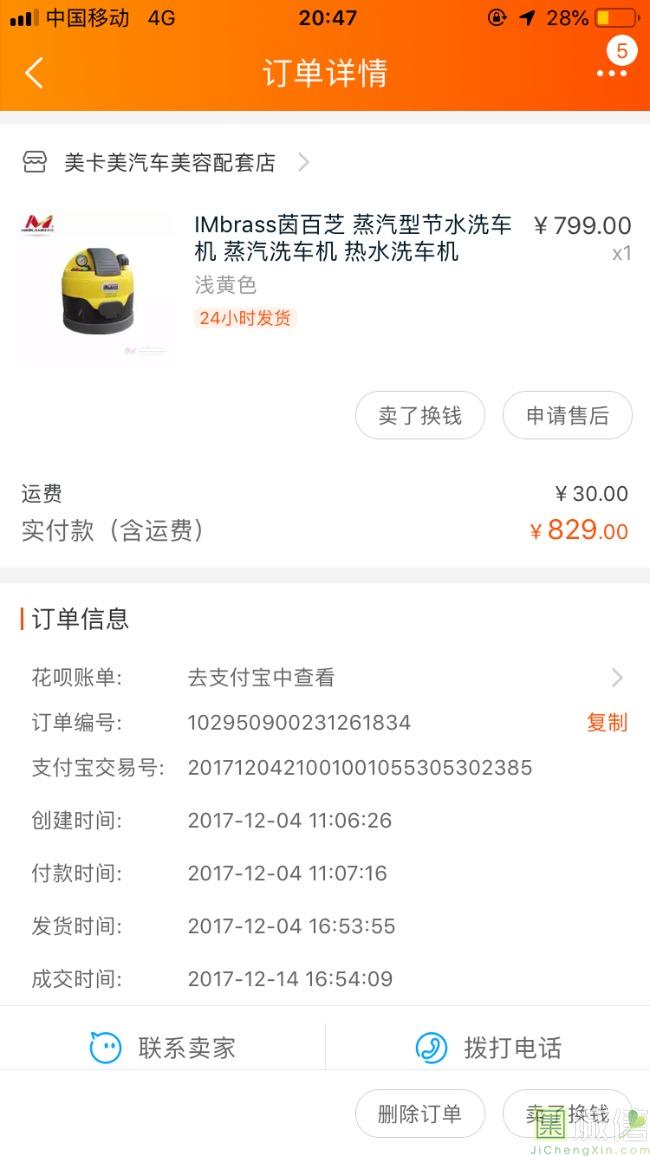View 花呗账单 in Alipay

click(400, 677)
